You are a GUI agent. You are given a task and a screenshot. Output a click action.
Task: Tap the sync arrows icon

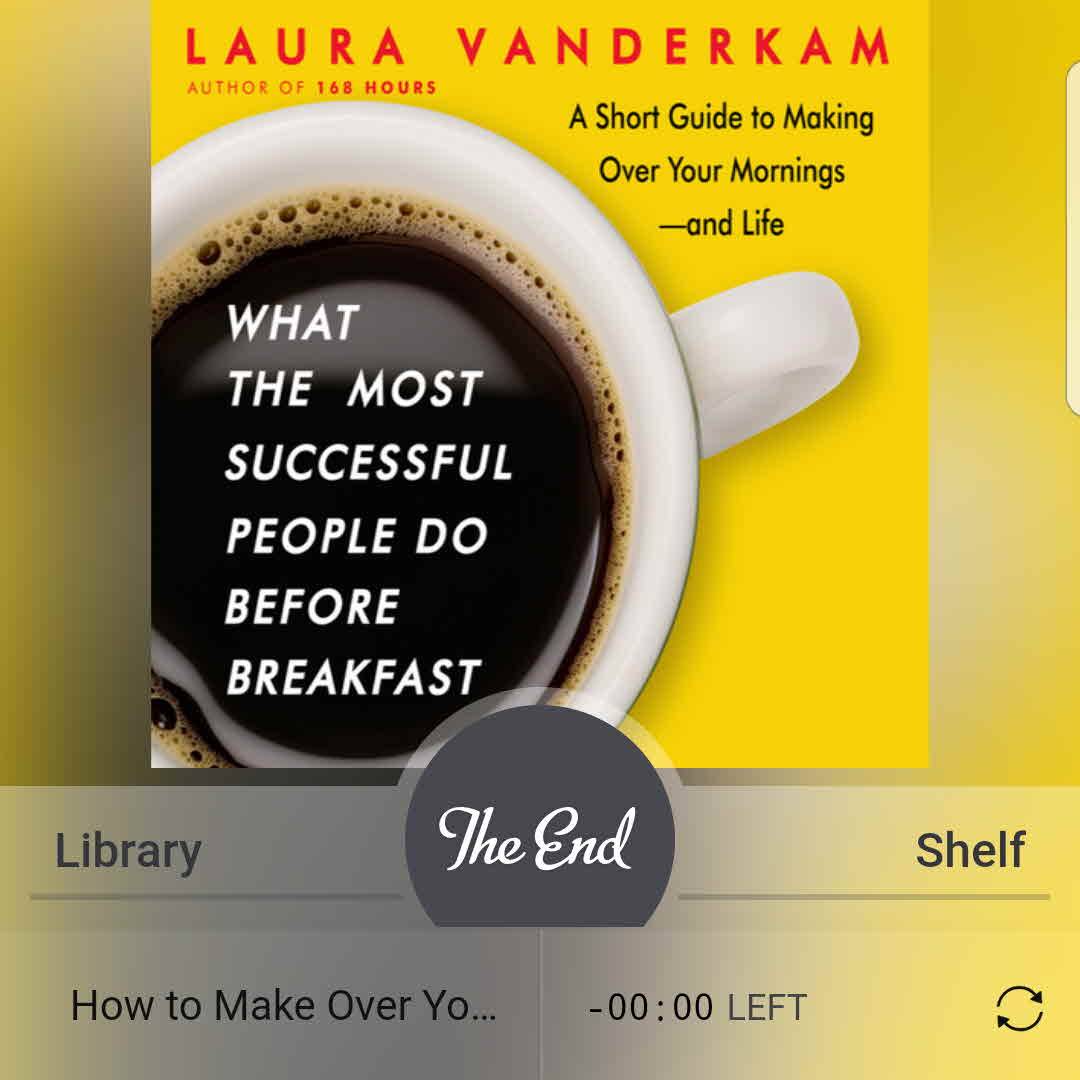point(1019,1008)
